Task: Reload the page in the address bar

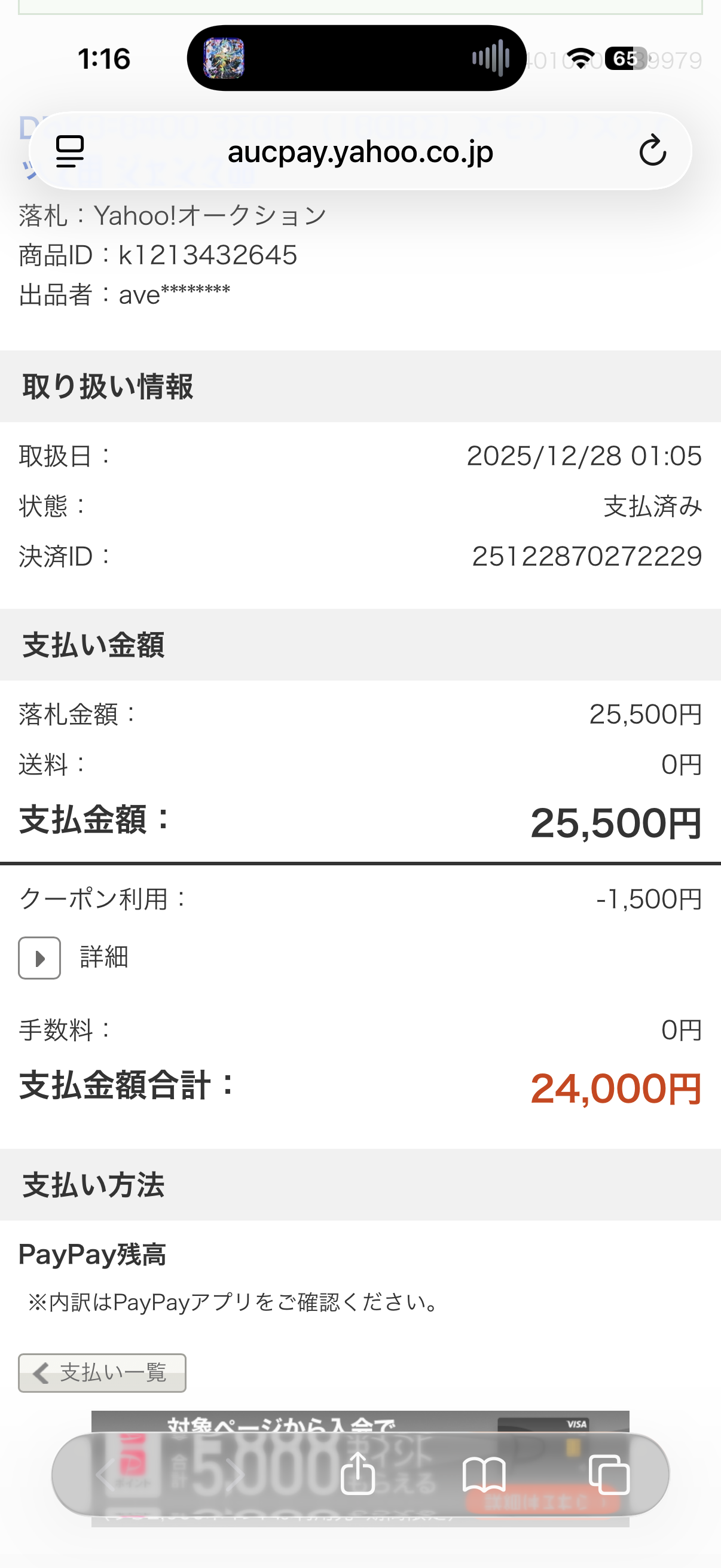Action: [652, 151]
